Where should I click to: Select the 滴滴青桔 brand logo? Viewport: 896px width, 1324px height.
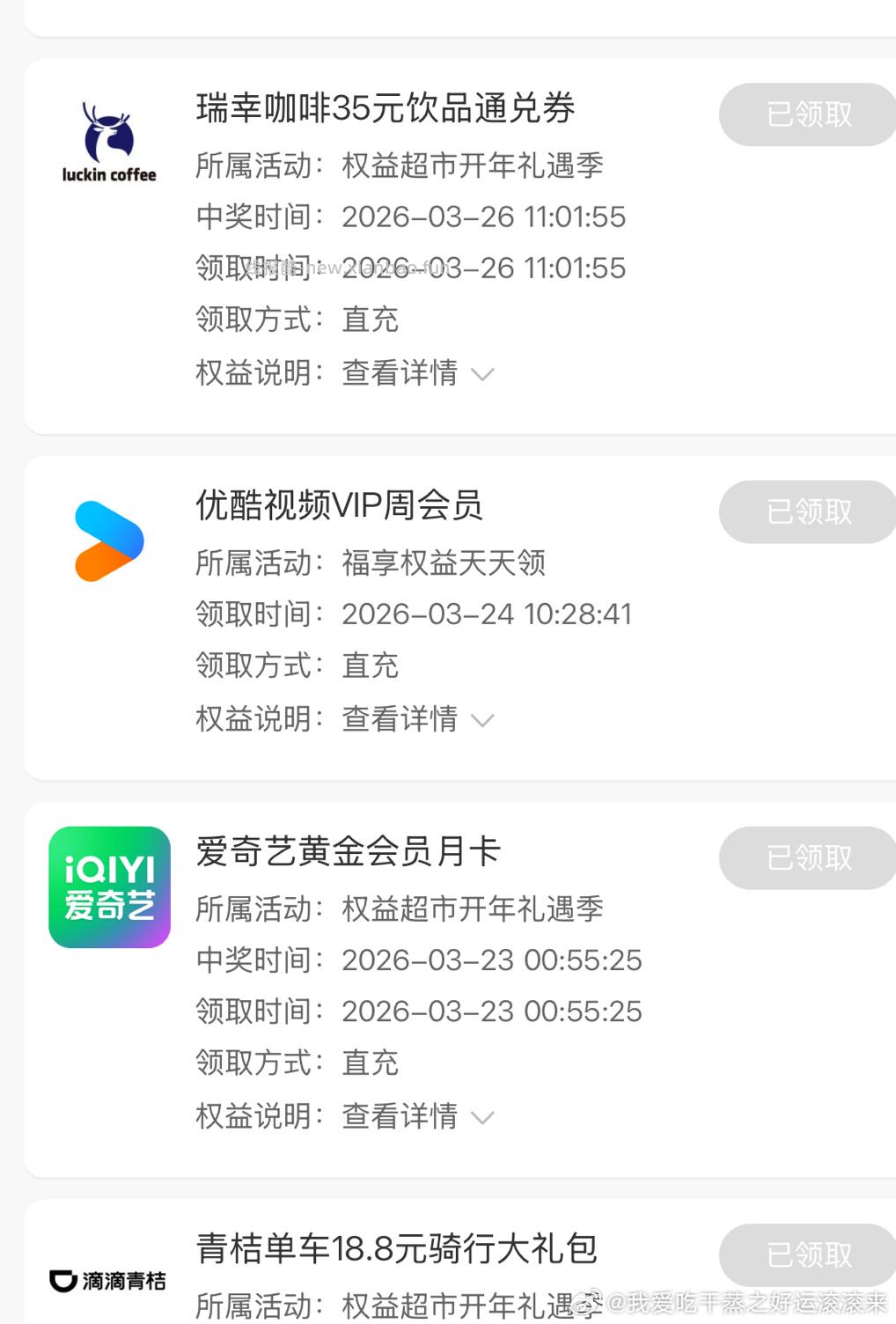106,1281
